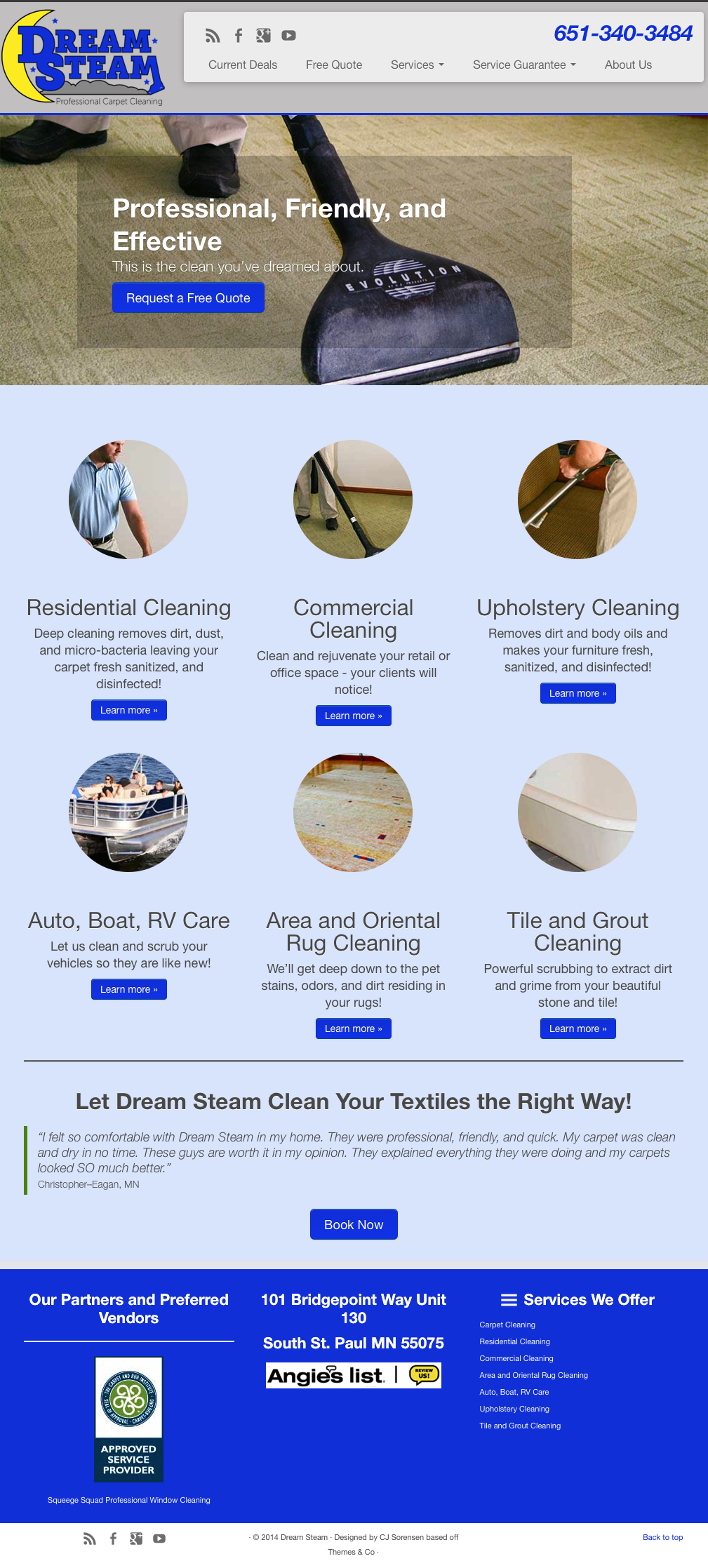
Task: Learn more about Tile and Grout Cleaning
Action: (x=578, y=1028)
